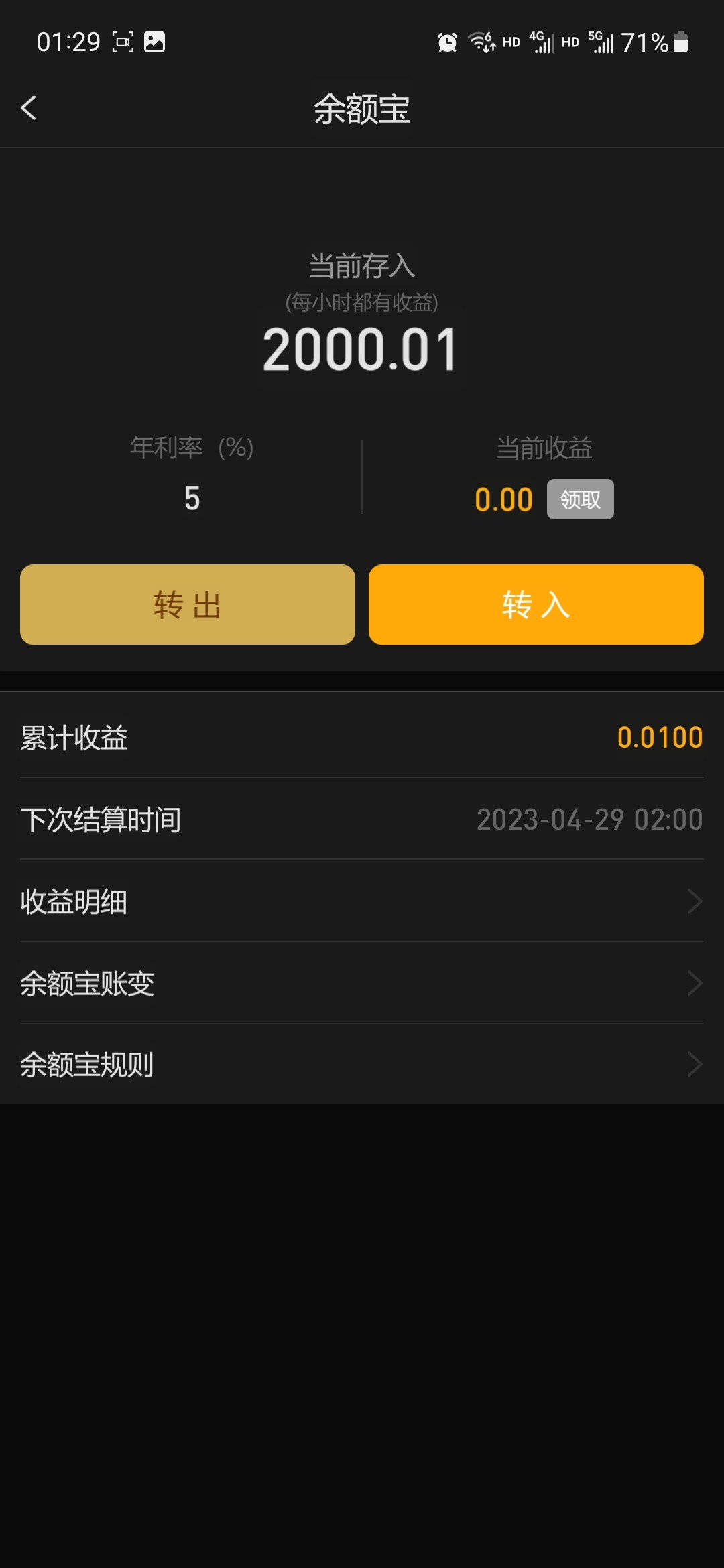724x1568 pixels.
Task: Click the battery indicator icon
Action: point(682,42)
